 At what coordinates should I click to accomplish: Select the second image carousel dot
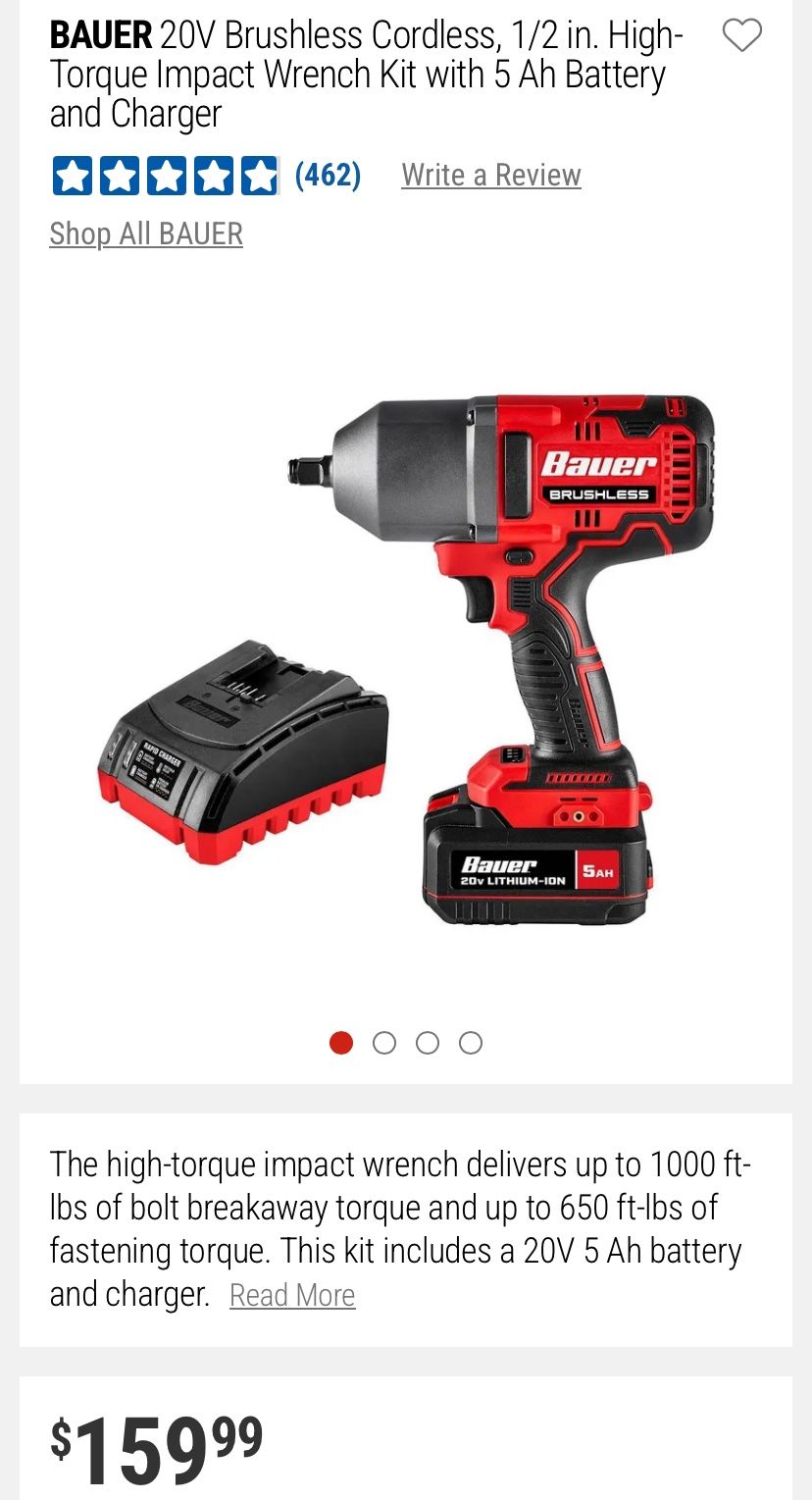[x=384, y=1043]
